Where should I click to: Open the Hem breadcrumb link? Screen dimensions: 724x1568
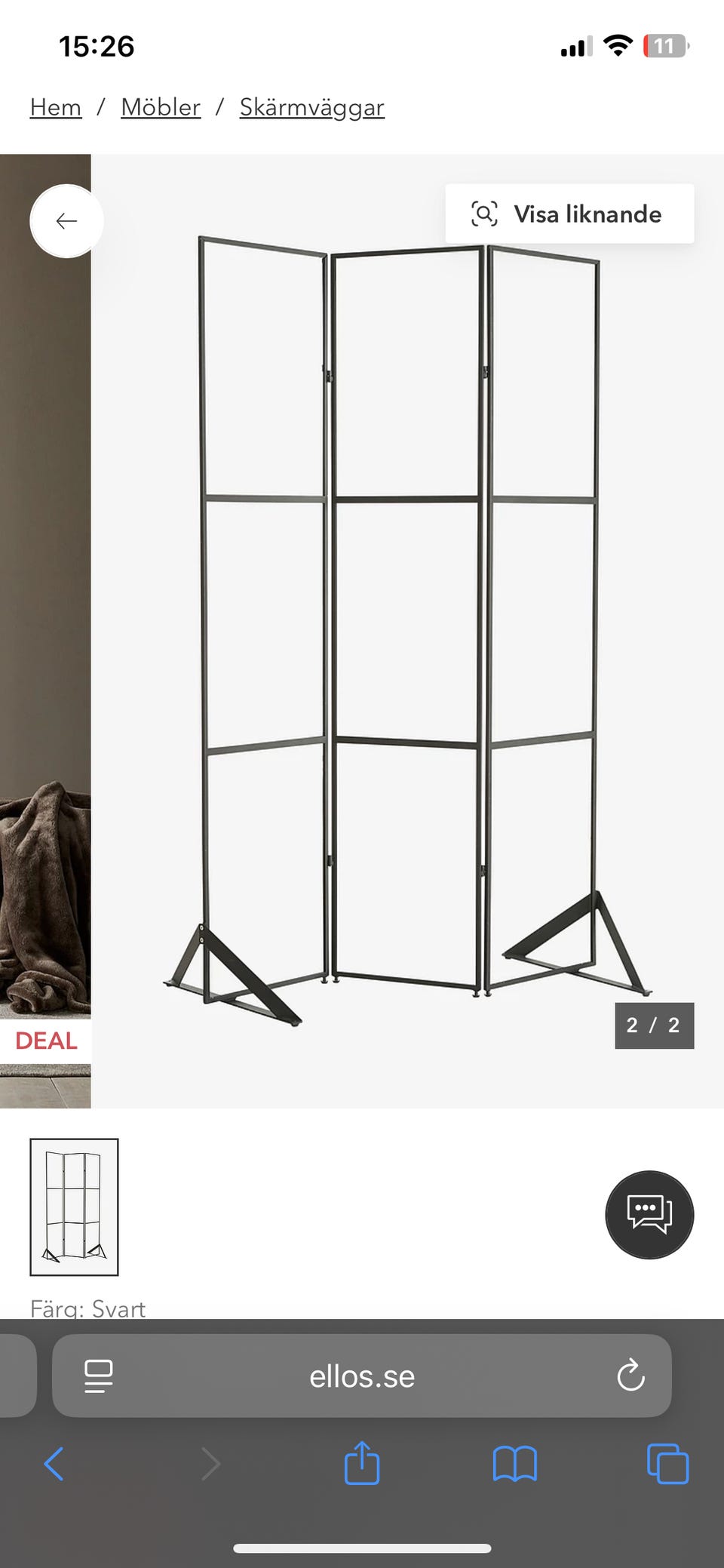click(x=56, y=107)
